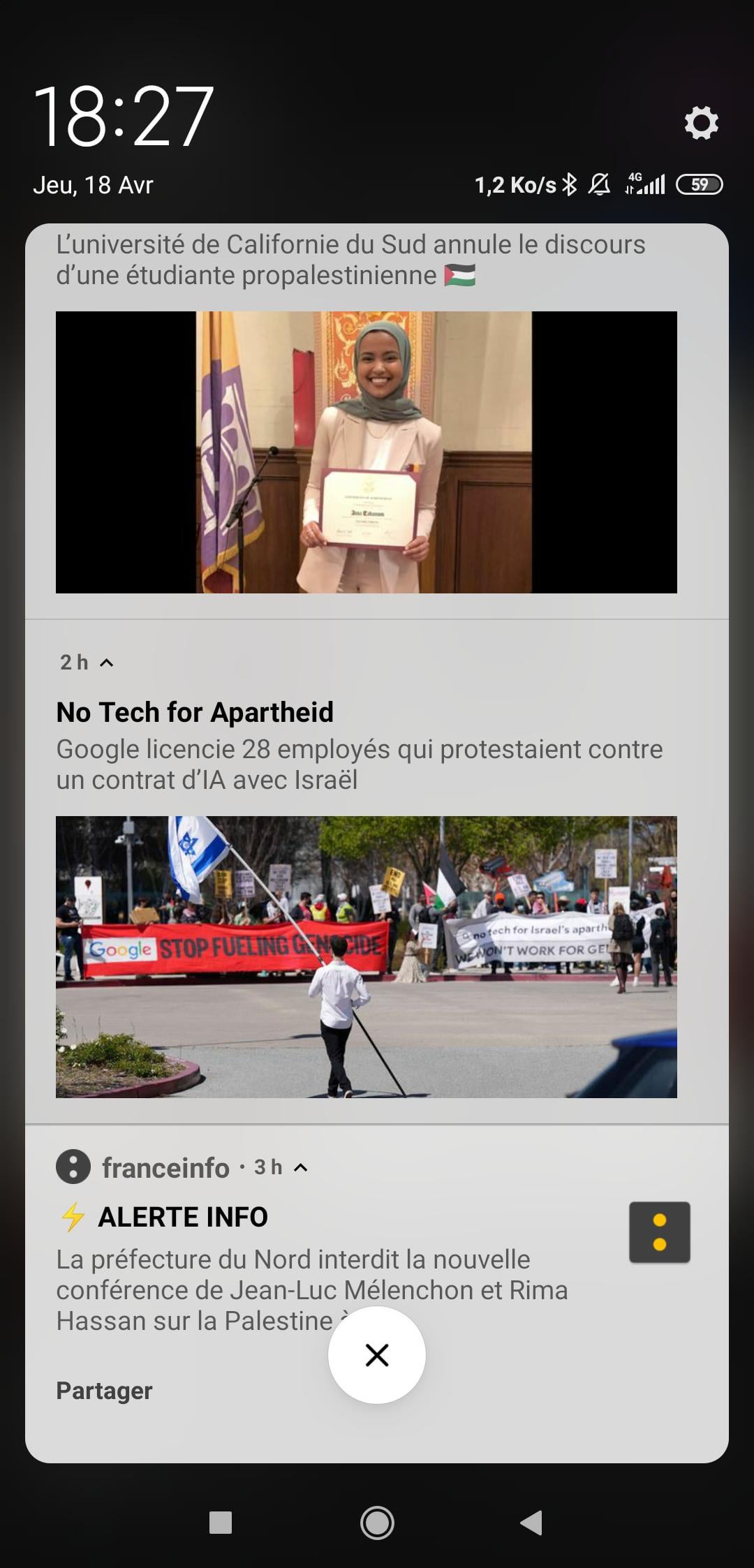754x1568 pixels.
Task: Go back with the triangle button
Action: click(x=532, y=1523)
